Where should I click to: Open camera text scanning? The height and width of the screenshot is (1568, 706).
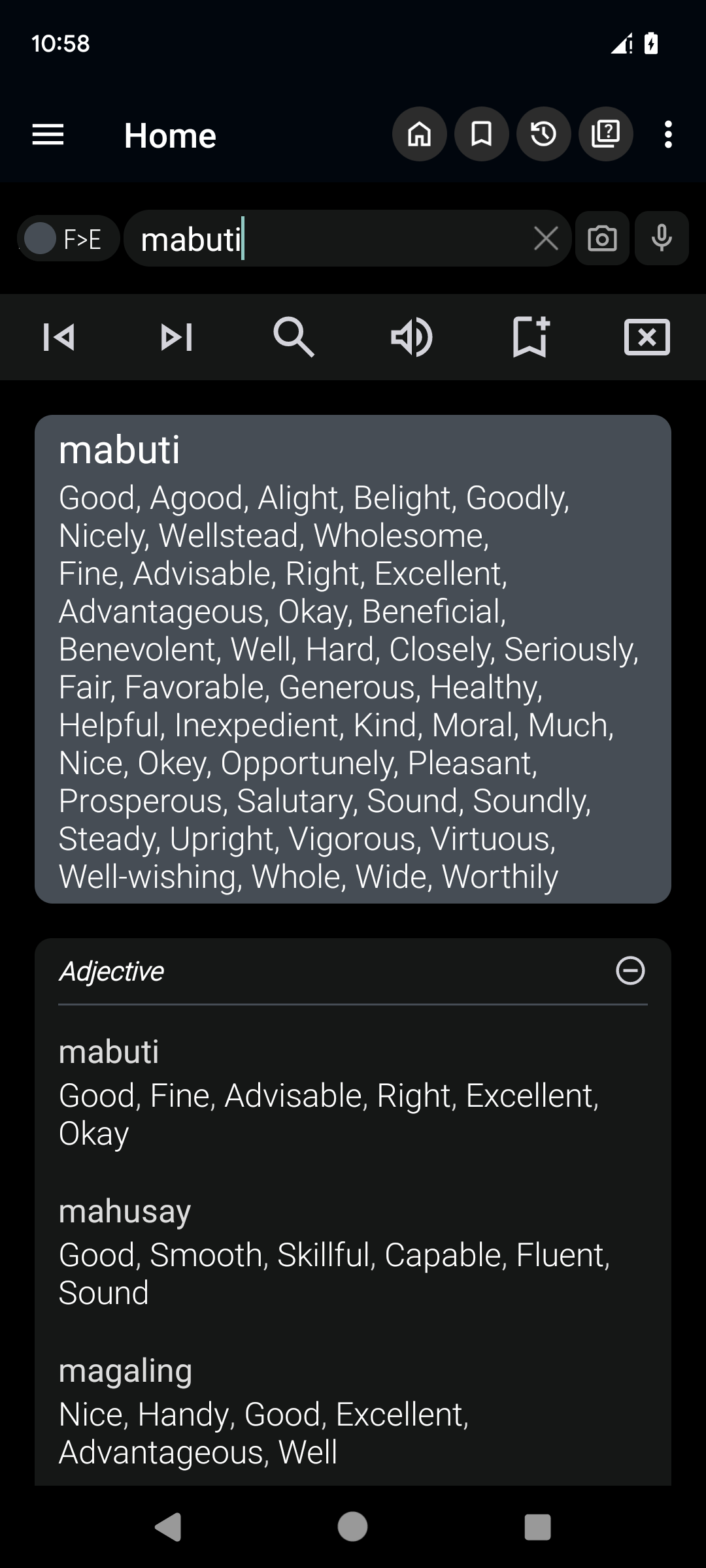pyautogui.click(x=602, y=239)
